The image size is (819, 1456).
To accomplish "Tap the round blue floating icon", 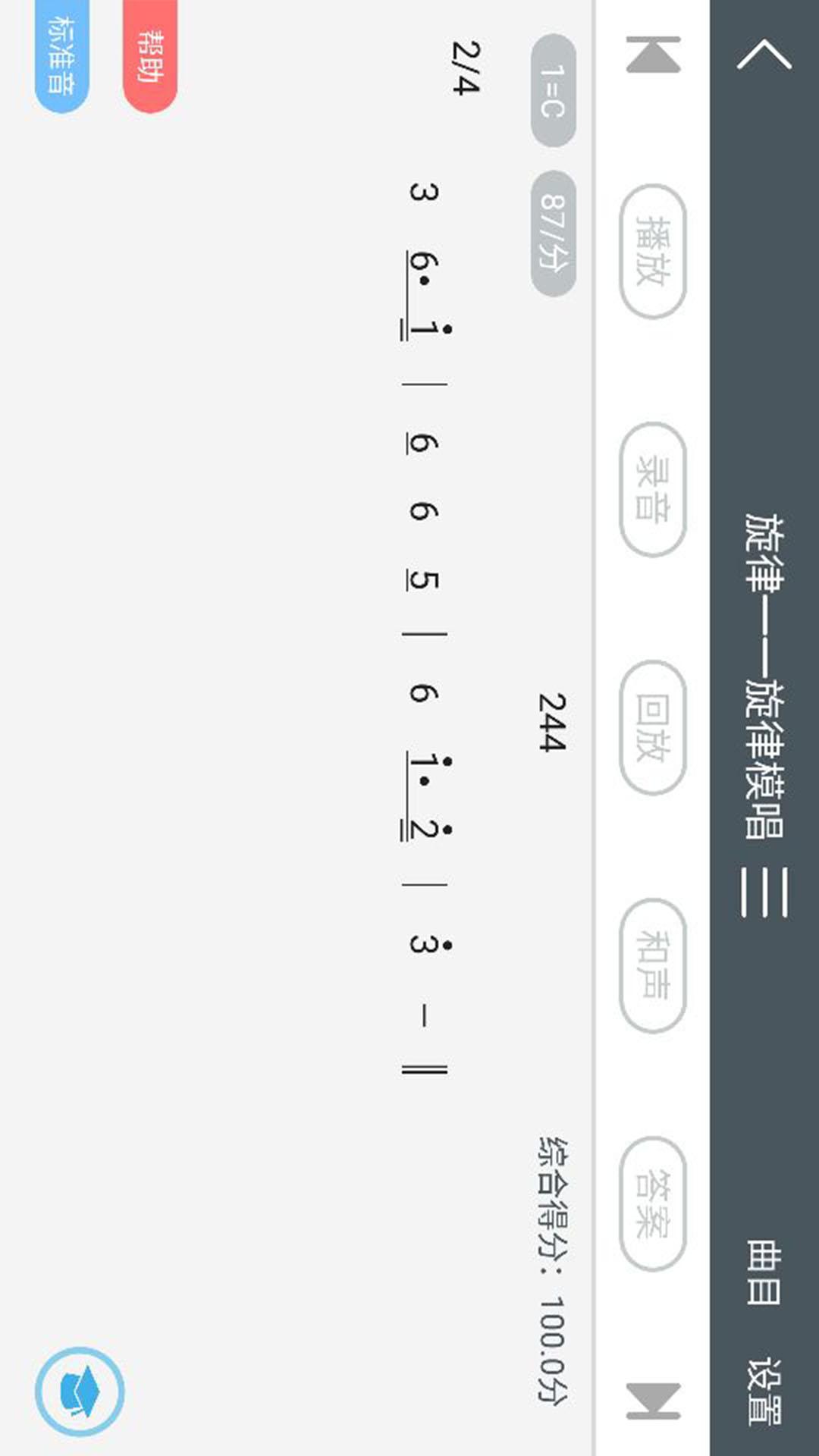I will pyautogui.click(x=80, y=1392).
